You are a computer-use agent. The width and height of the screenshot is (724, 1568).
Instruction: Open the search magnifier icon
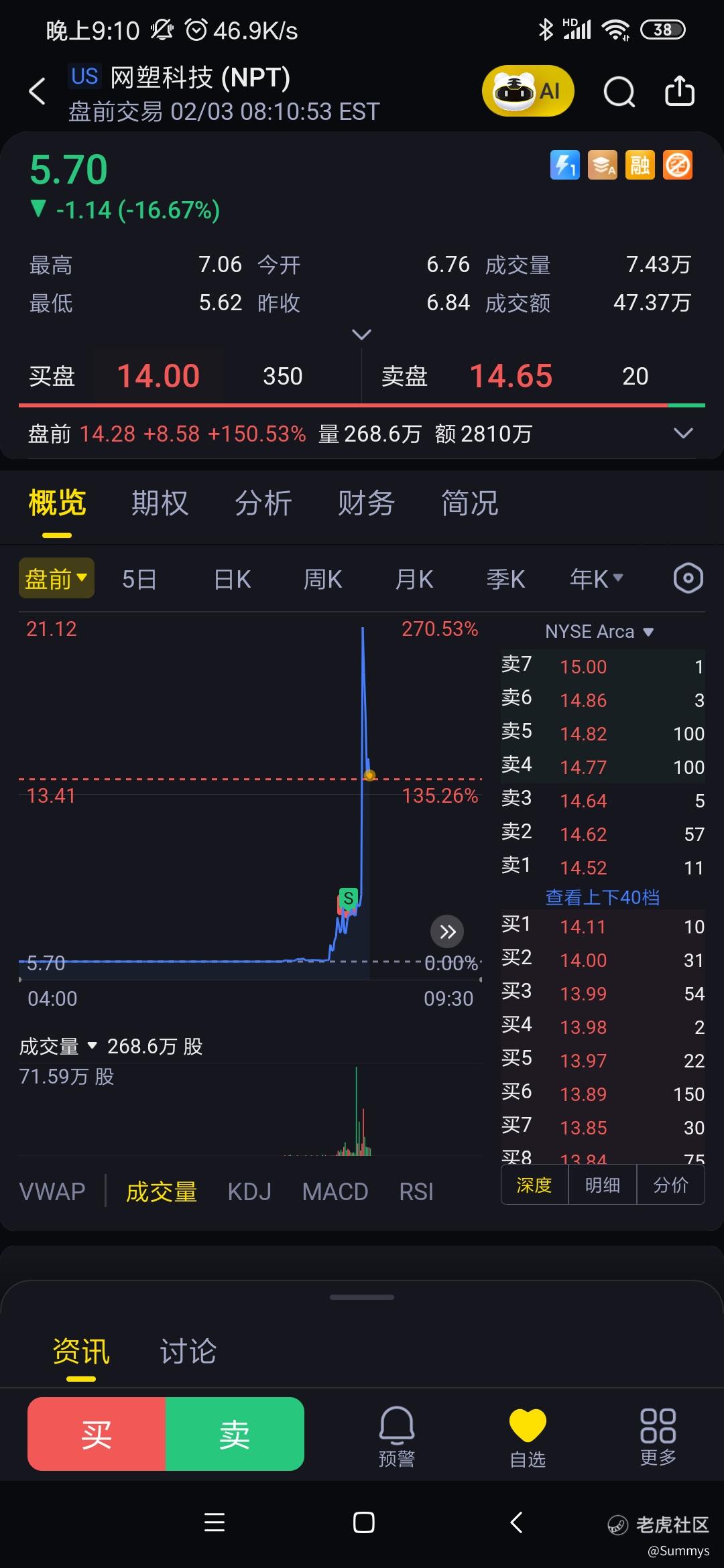click(619, 92)
